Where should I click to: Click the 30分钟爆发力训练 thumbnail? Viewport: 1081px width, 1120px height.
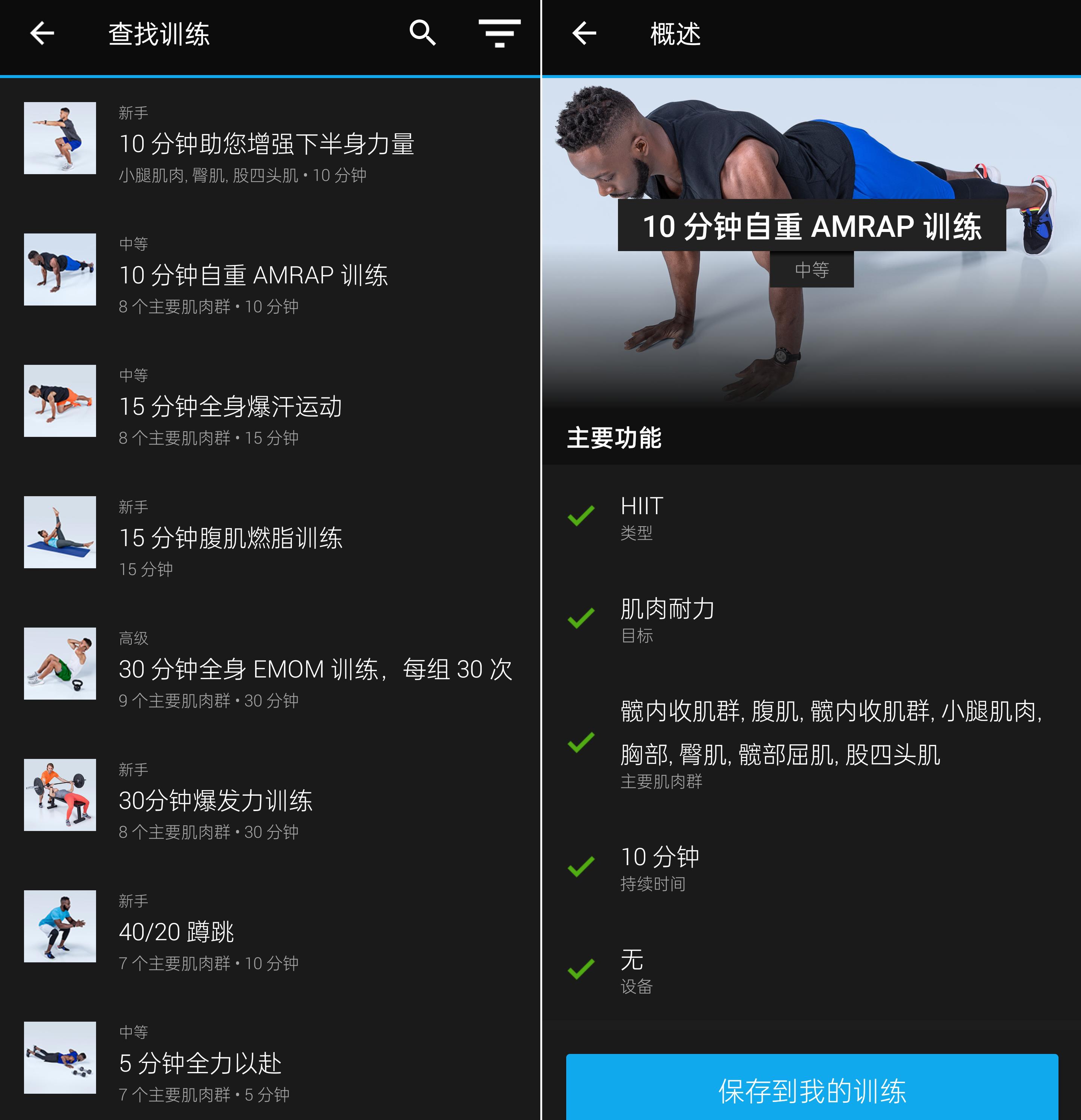pos(60,795)
